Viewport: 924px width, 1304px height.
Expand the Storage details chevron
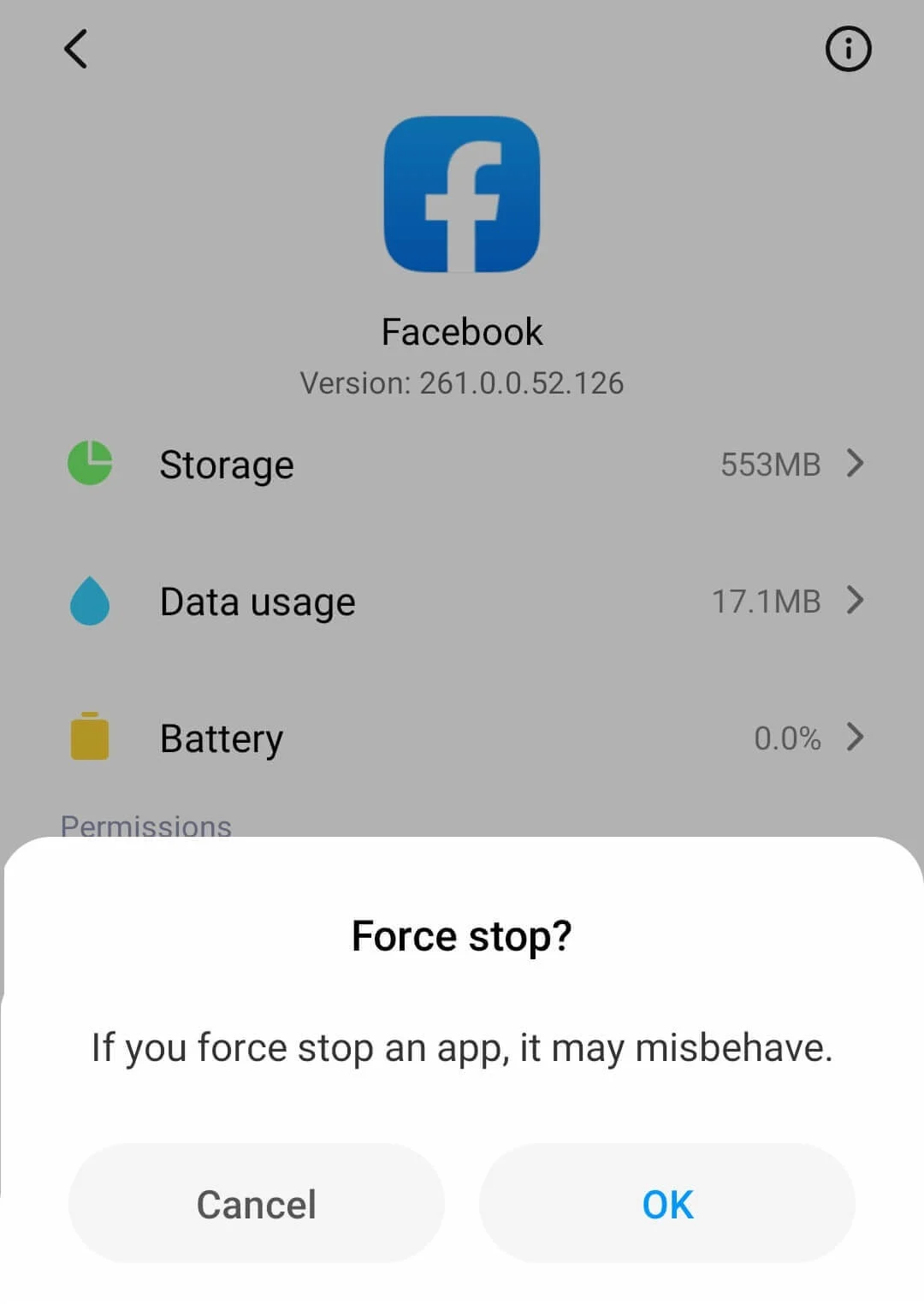click(856, 465)
